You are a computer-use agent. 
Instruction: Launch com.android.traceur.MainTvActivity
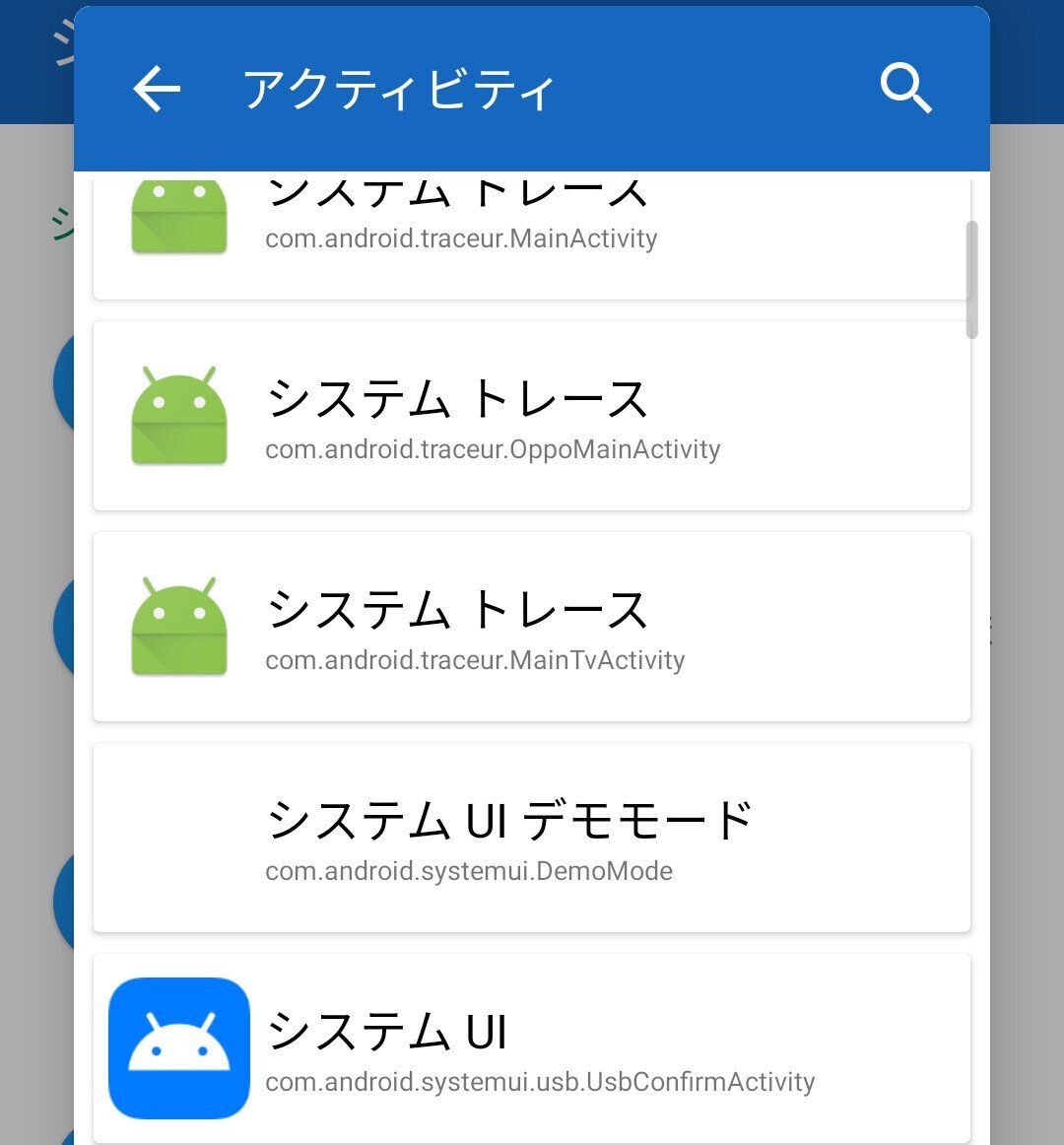pyautogui.click(x=532, y=627)
